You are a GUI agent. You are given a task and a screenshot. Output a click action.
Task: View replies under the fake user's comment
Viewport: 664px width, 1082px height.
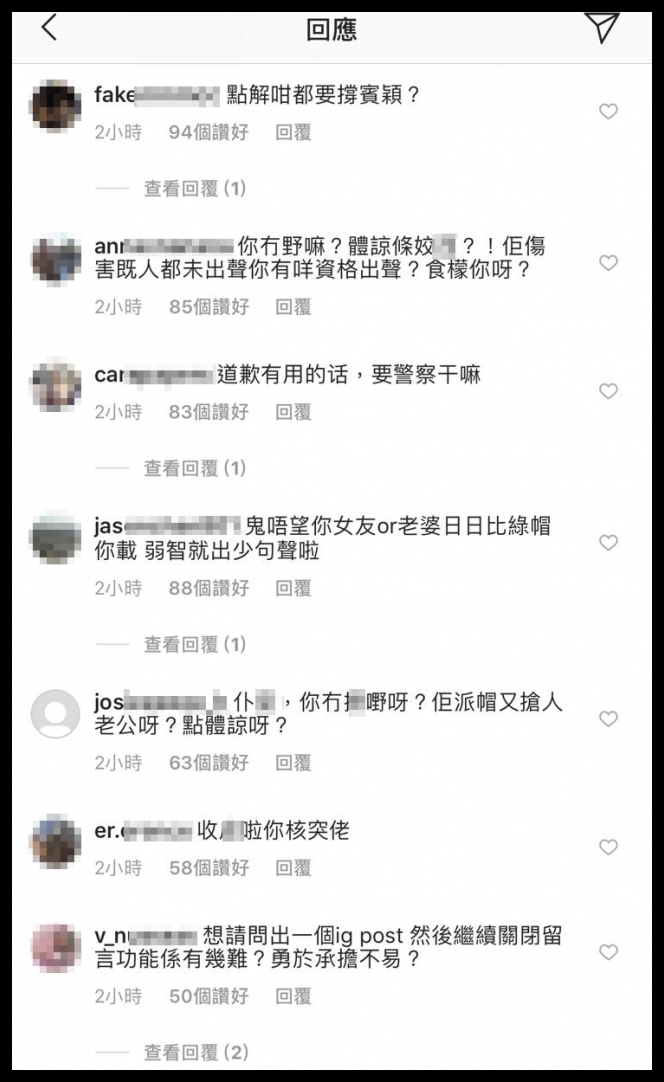194,188
